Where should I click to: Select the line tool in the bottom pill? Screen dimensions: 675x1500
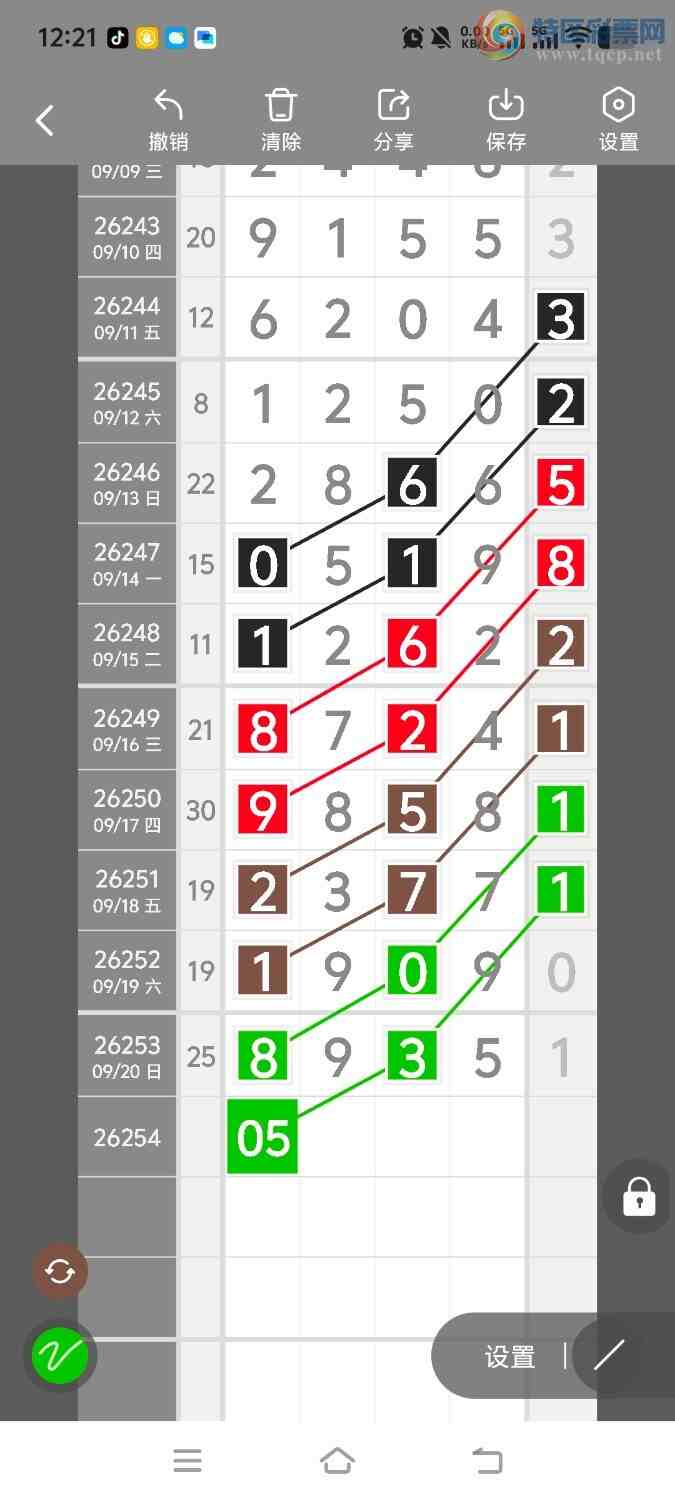(609, 1356)
